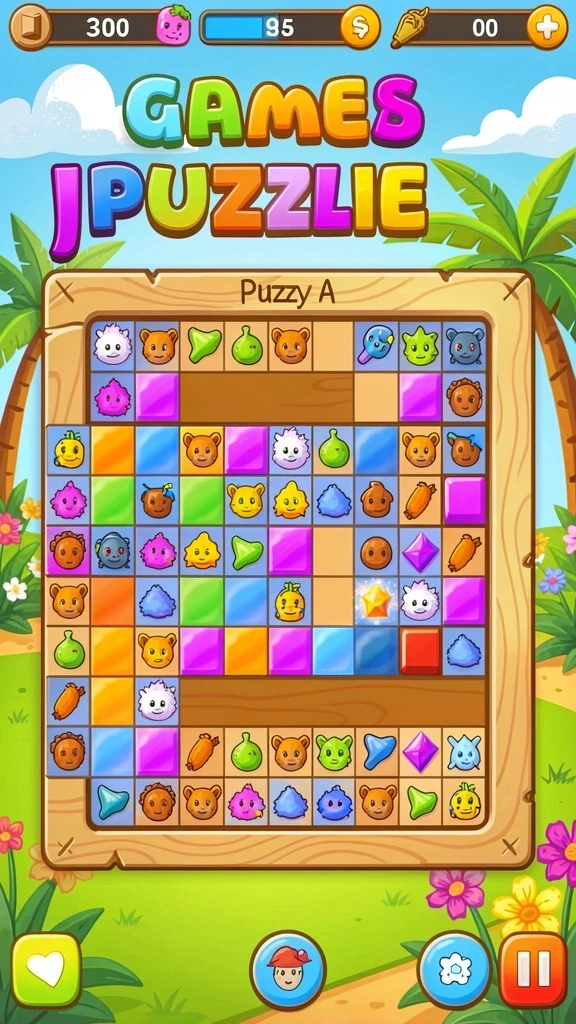Tap the sparkling gold star tile
Screen dimensions: 576x1024
376,601
